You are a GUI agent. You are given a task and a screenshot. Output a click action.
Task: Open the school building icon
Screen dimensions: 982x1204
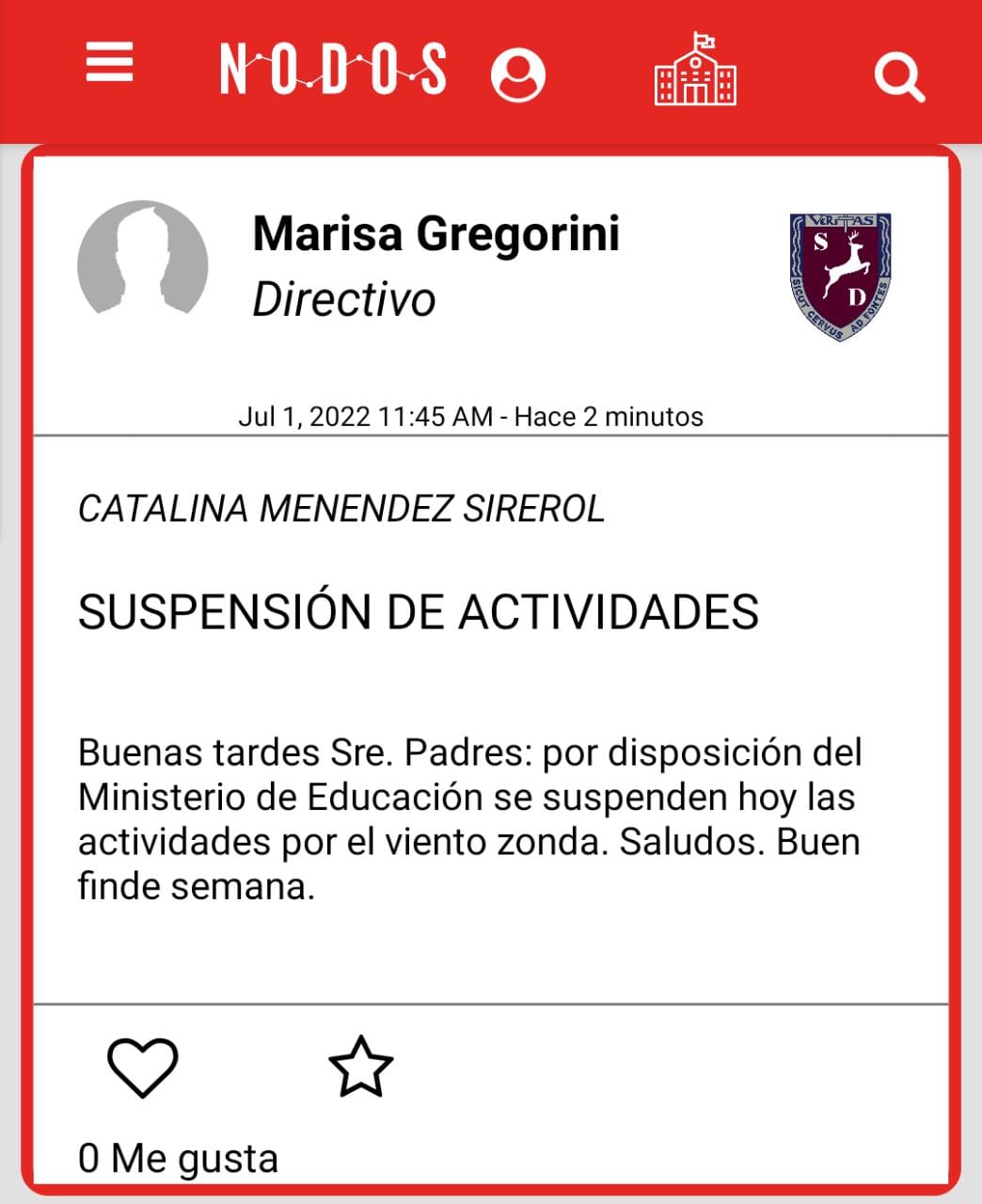tap(695, 70)
